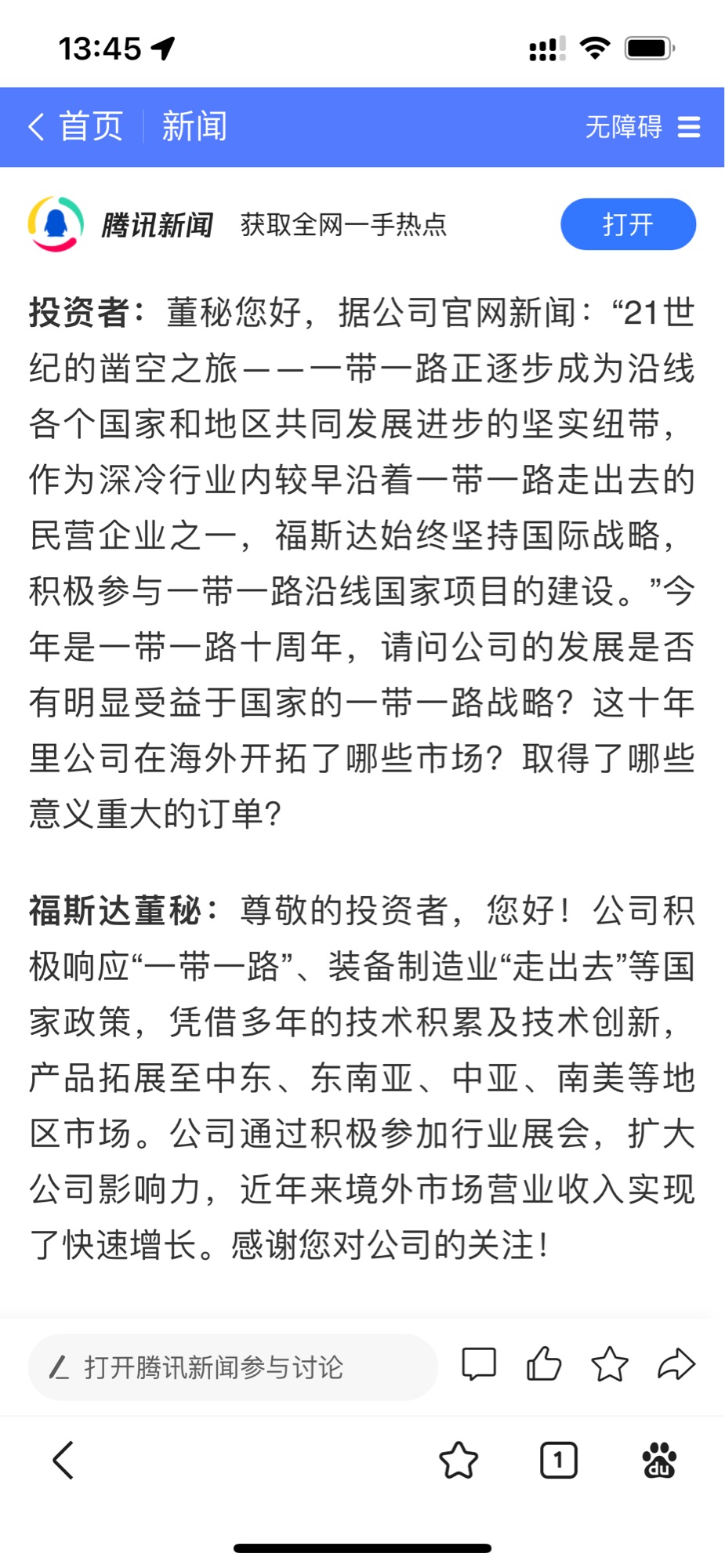Viewport: 725px width, 1568px height.
Task: Share this article via arrow icon
Action: click(676, 1364)
